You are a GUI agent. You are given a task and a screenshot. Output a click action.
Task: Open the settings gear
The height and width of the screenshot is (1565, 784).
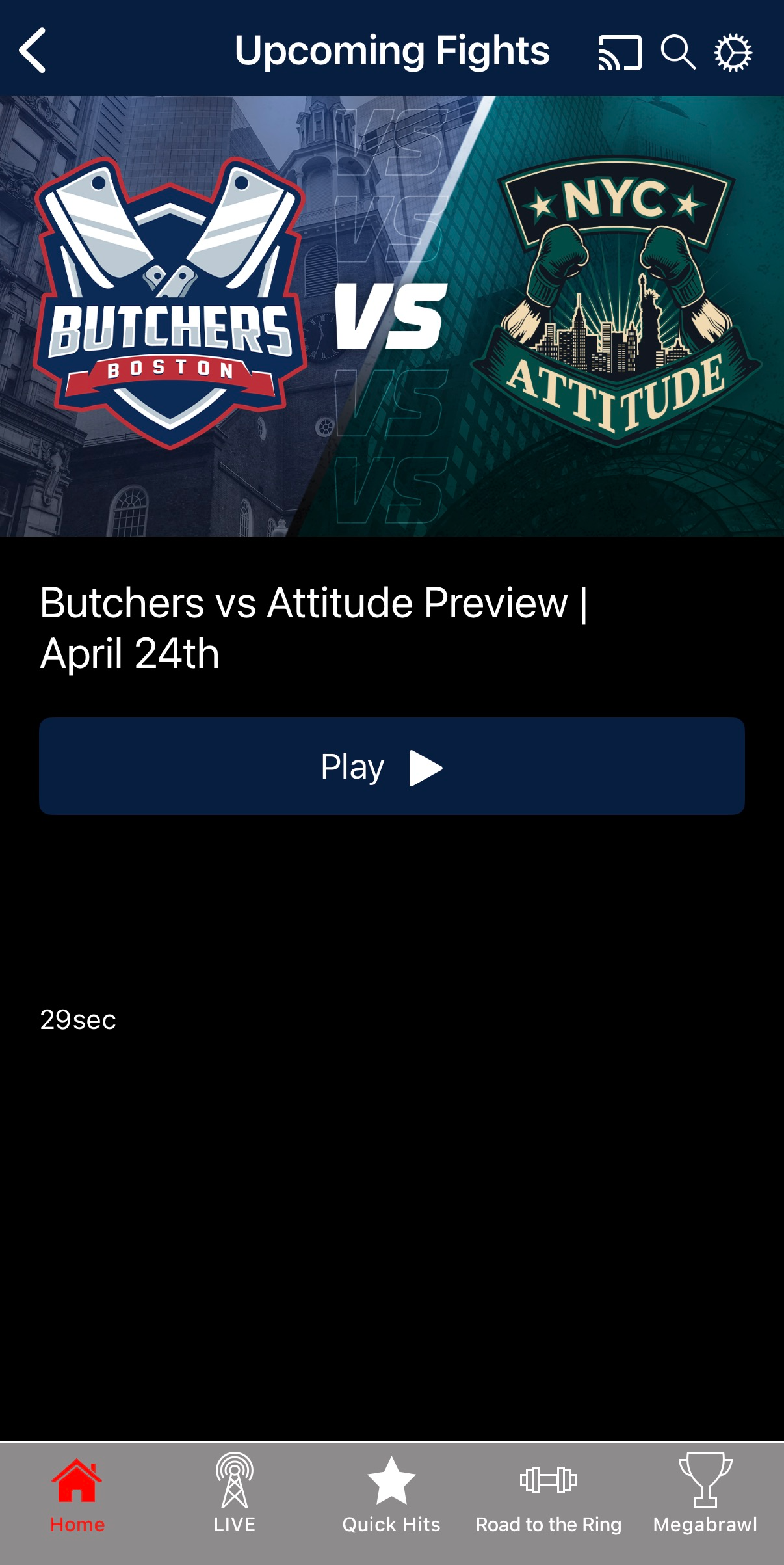click(733, 52)
